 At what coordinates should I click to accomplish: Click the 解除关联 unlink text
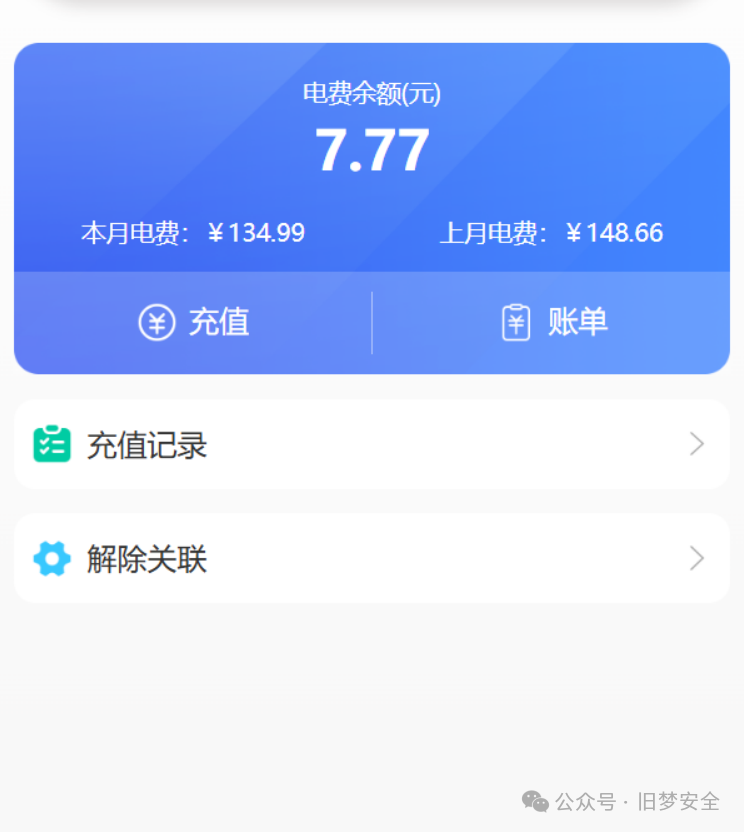(x=147, y=558)
